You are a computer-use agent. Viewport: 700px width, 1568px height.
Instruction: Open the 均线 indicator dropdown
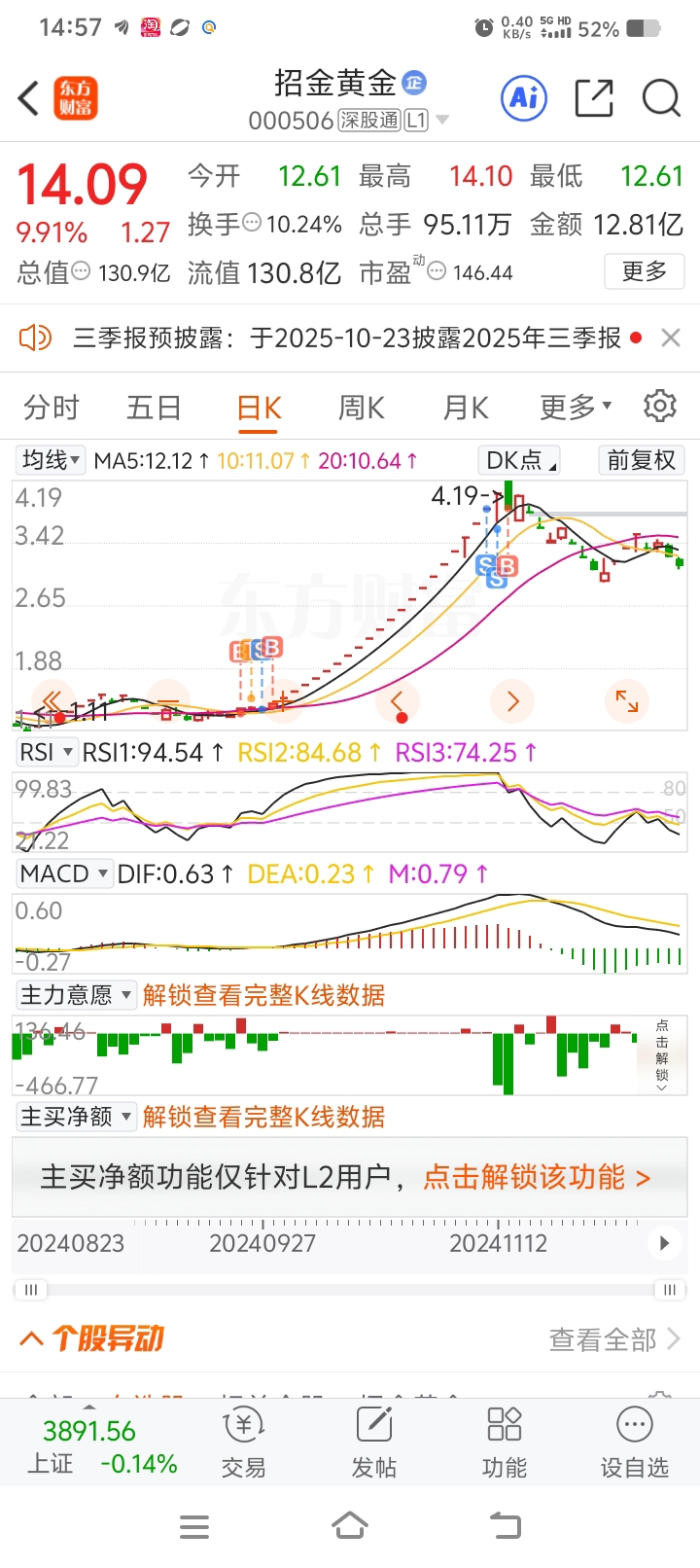tap(52, 460)
